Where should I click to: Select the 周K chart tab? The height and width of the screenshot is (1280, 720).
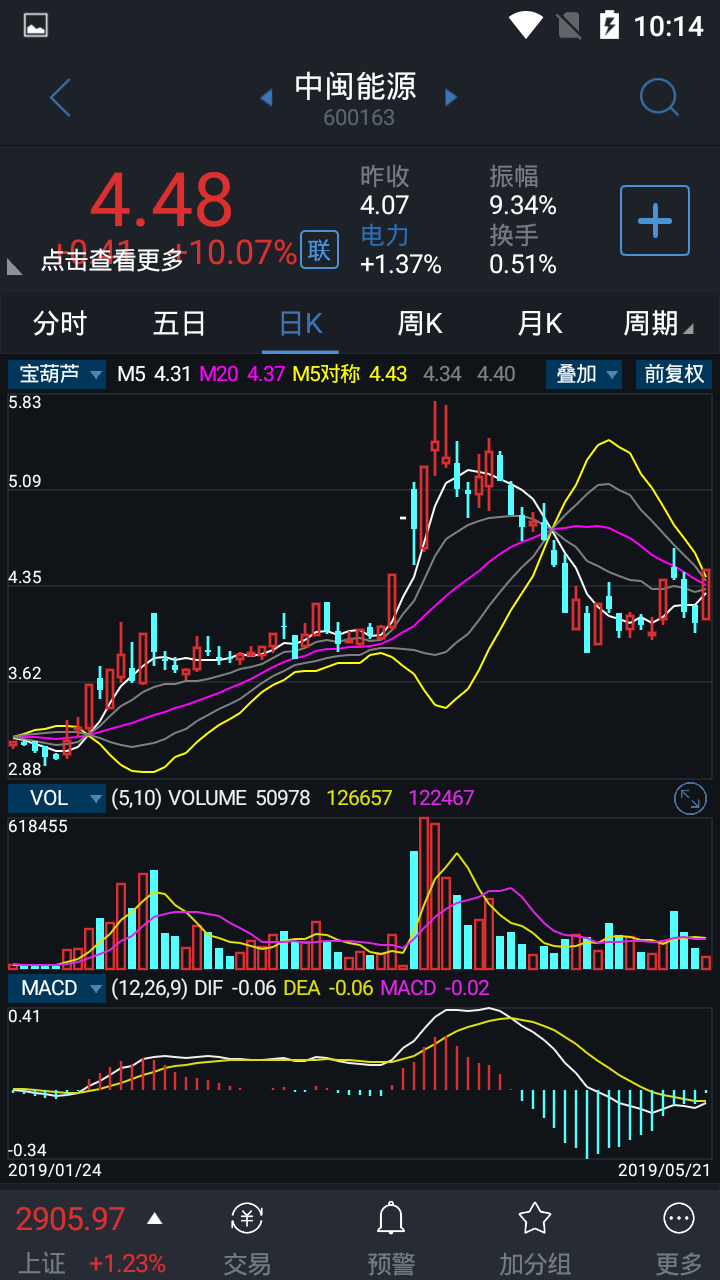tap(420, 323)
